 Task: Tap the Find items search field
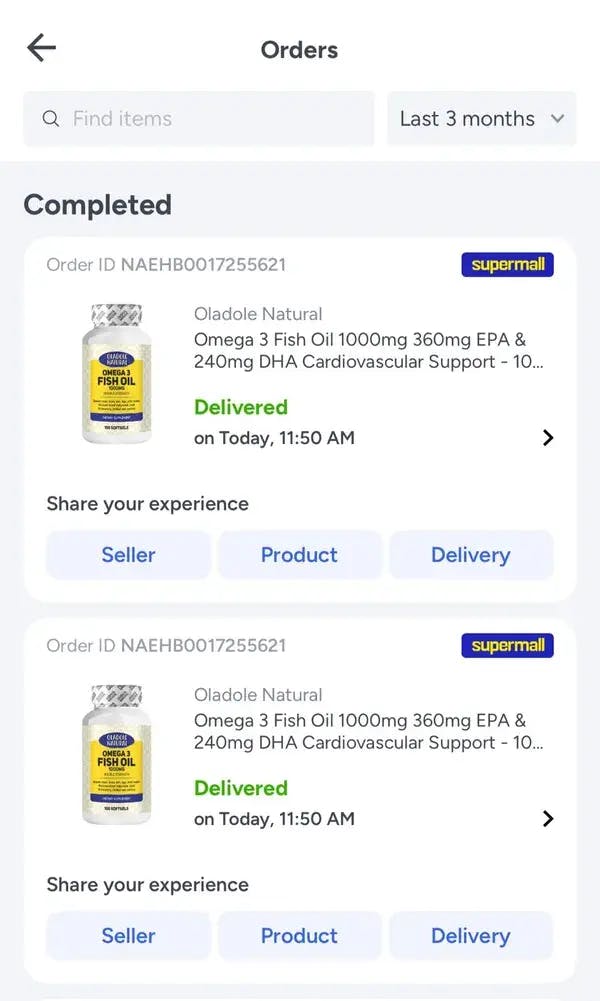(x=198, y=119)
